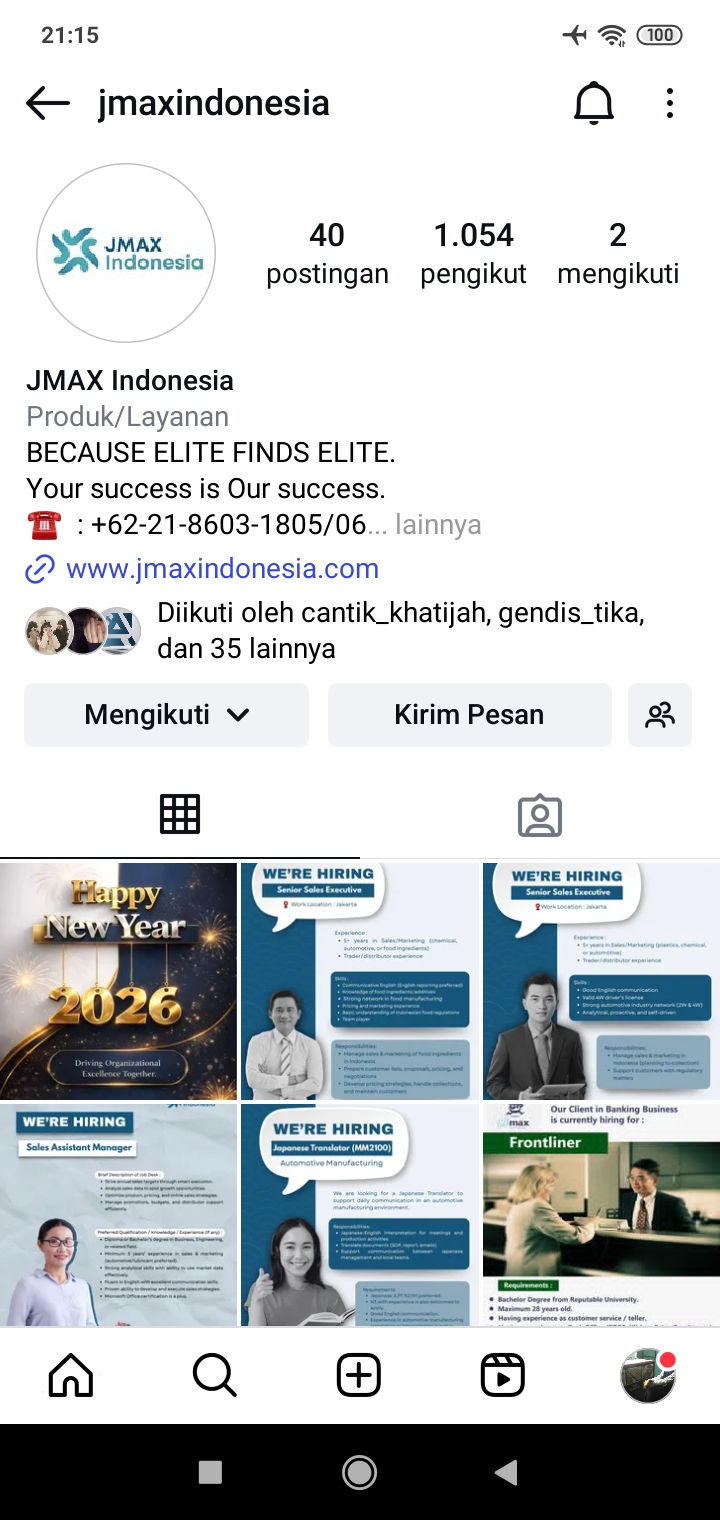
Task: Go to the Instagram home feed
Action: [x=71, y=1376]
